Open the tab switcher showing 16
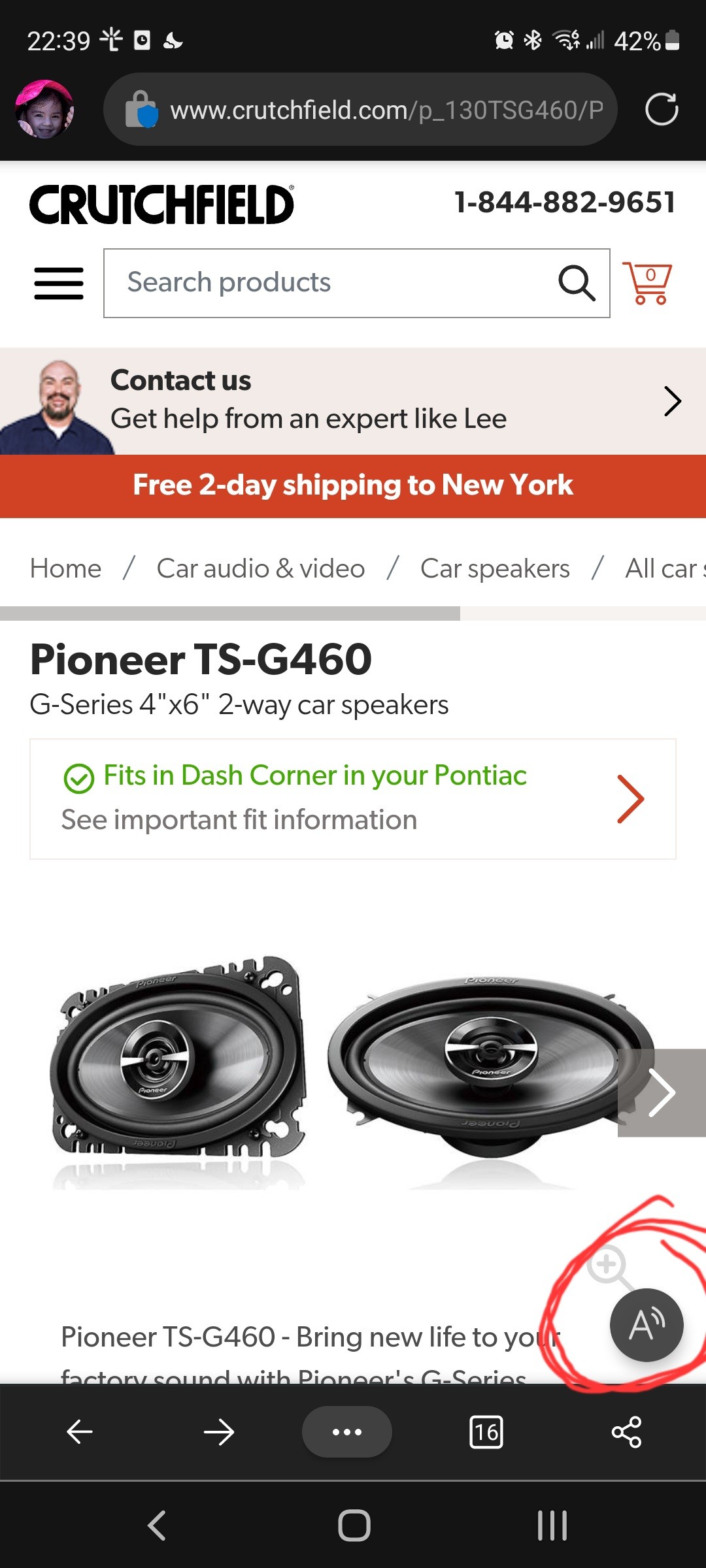This screenshot has width=706, height=1568. (486, 1432)
